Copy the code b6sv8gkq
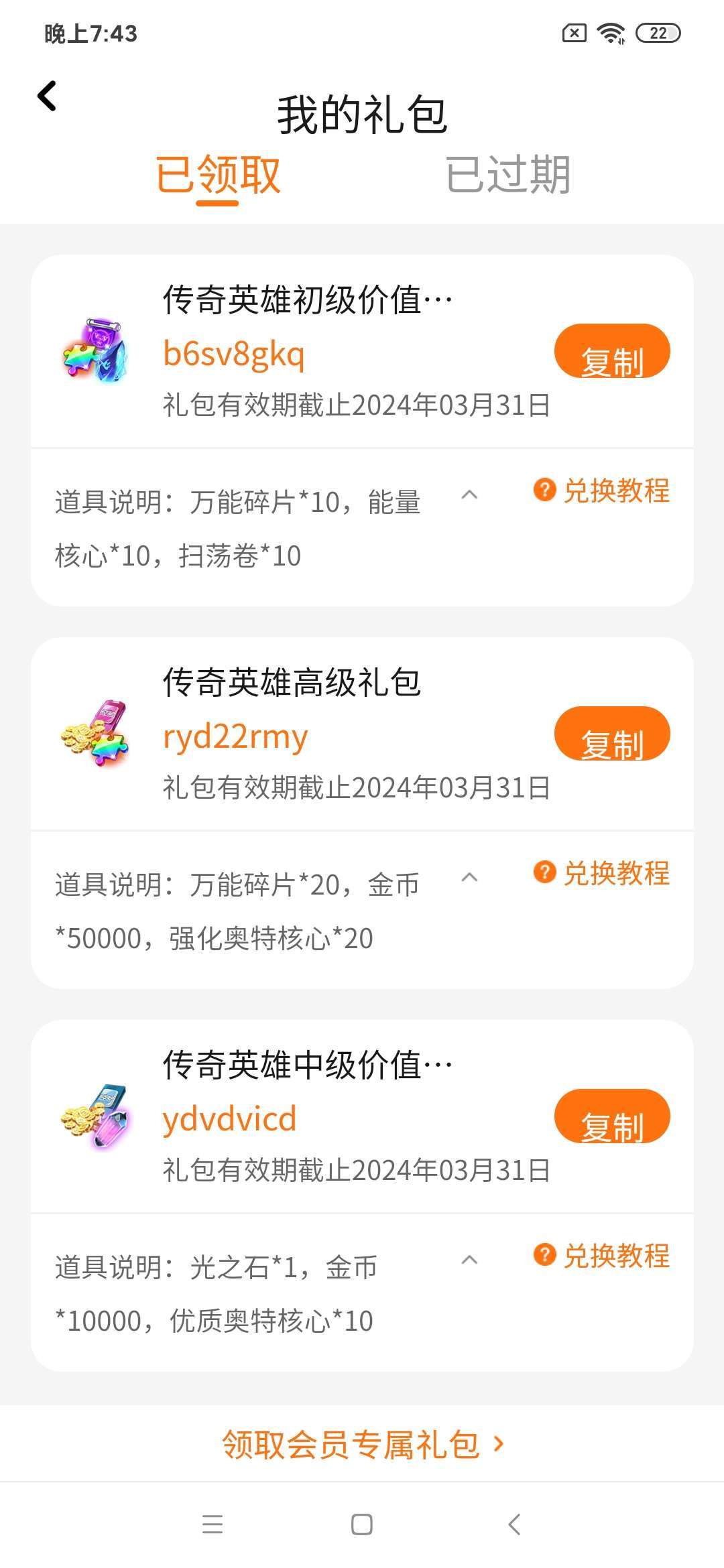Screen dimensions: 724x1568 click(x=611, y=352)
